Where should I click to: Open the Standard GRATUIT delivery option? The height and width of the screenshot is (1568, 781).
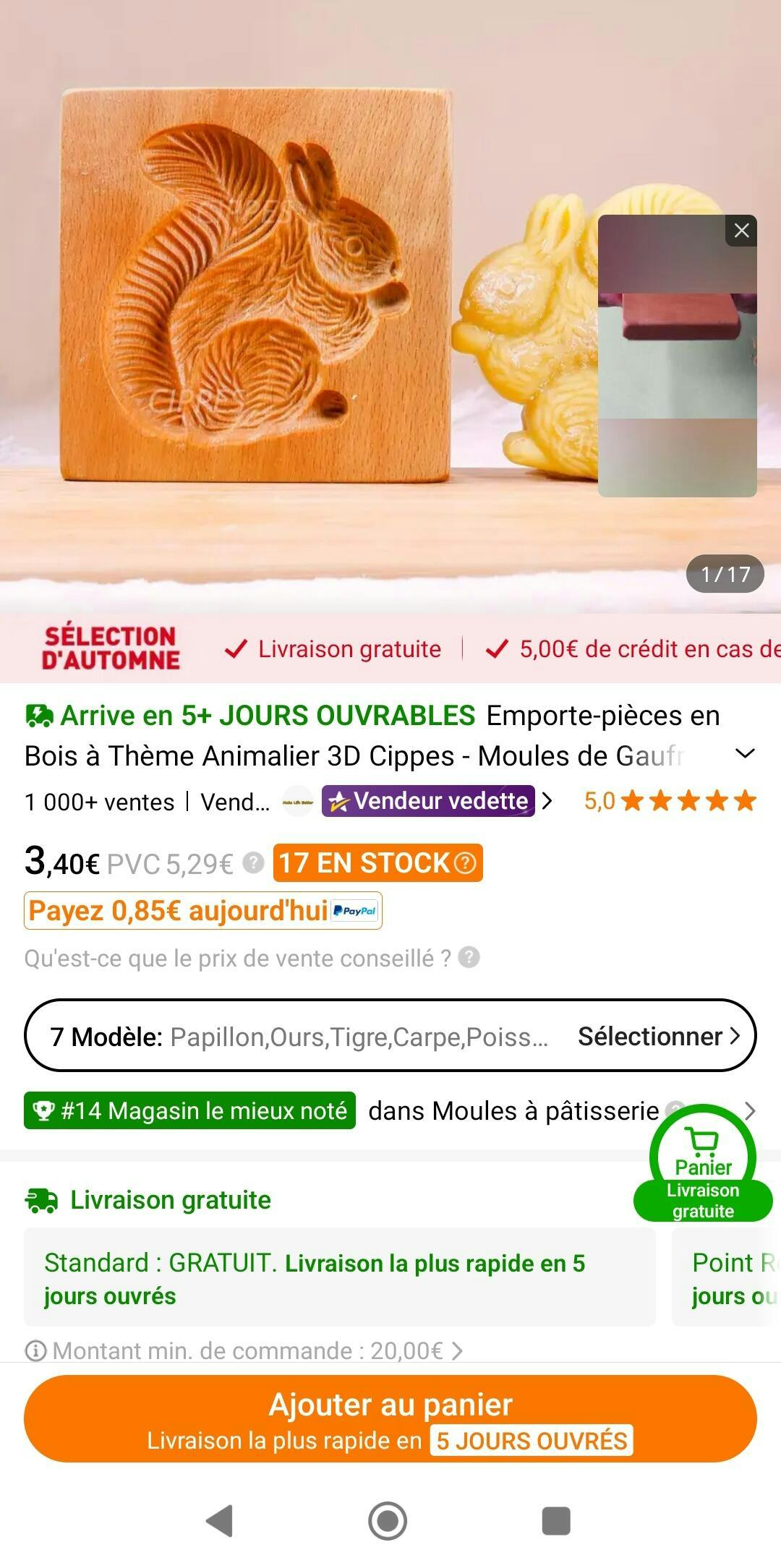pyautogui.click(x=340, y=1278)
